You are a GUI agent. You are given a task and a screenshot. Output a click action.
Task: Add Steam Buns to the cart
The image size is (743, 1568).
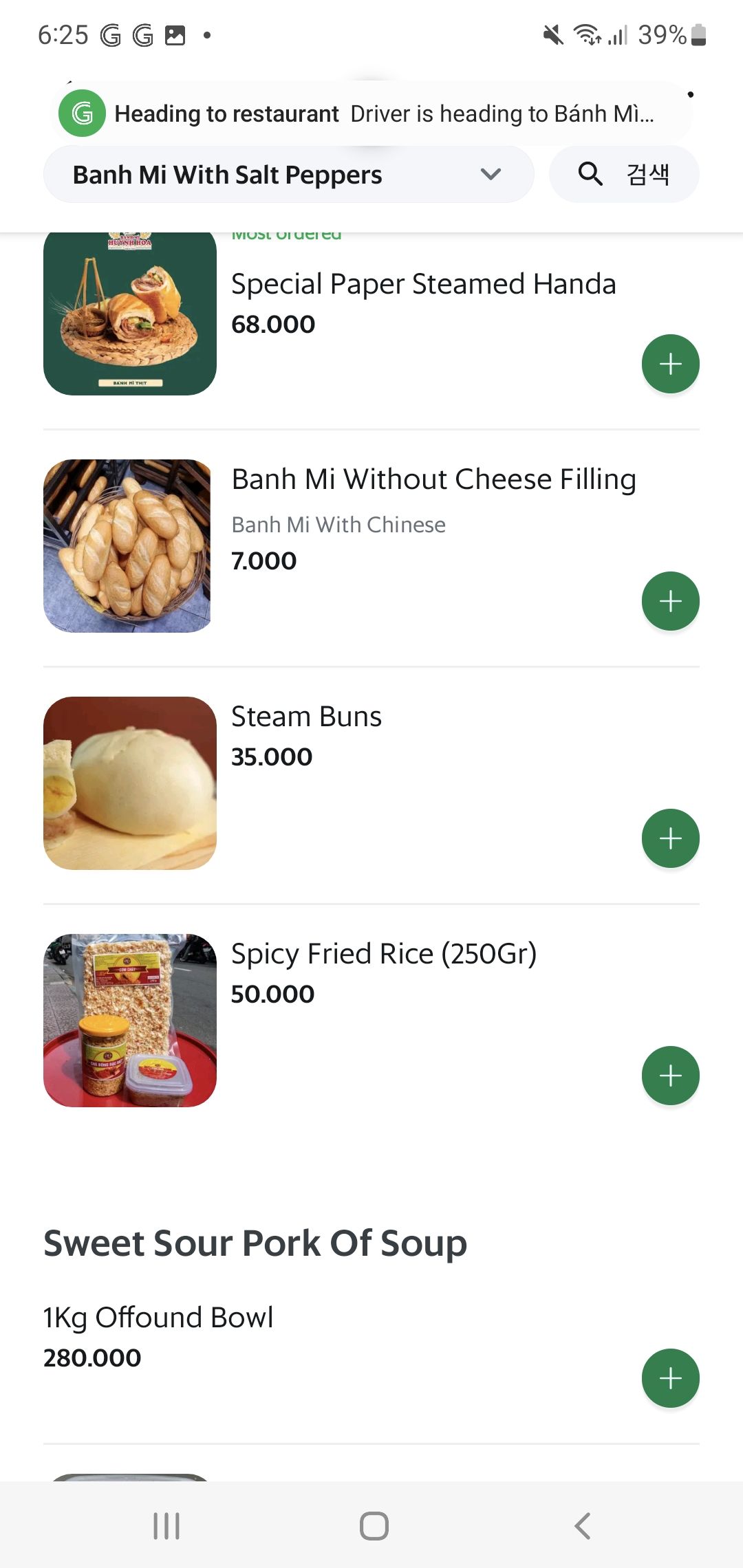(x=670, y=838)
